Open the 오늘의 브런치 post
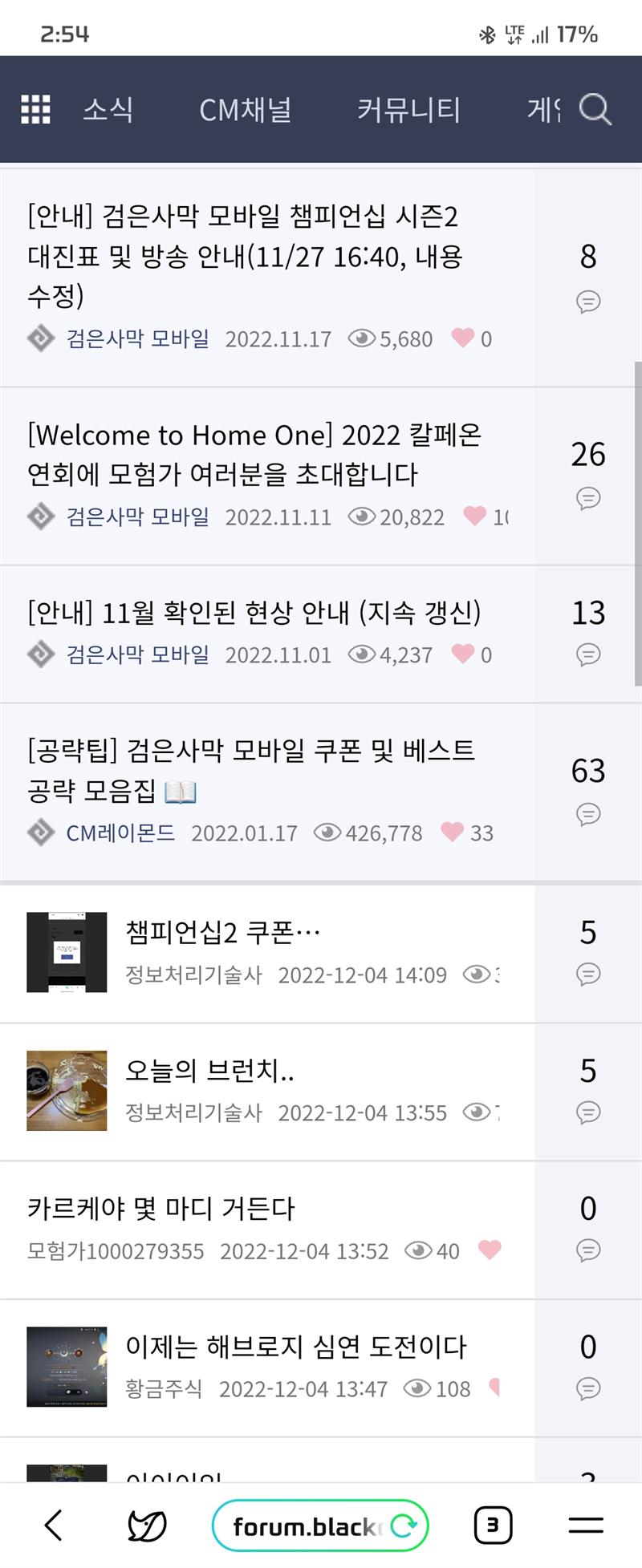 210,1070
